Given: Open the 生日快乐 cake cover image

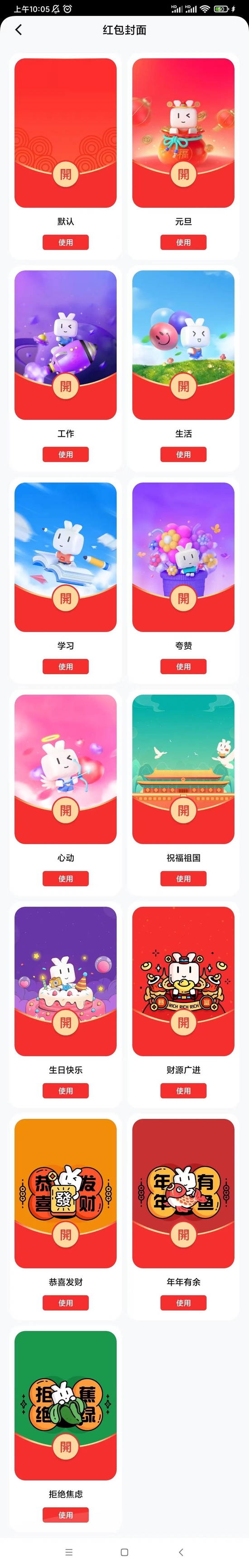Looking at the screenshot, I should [65, 981].
